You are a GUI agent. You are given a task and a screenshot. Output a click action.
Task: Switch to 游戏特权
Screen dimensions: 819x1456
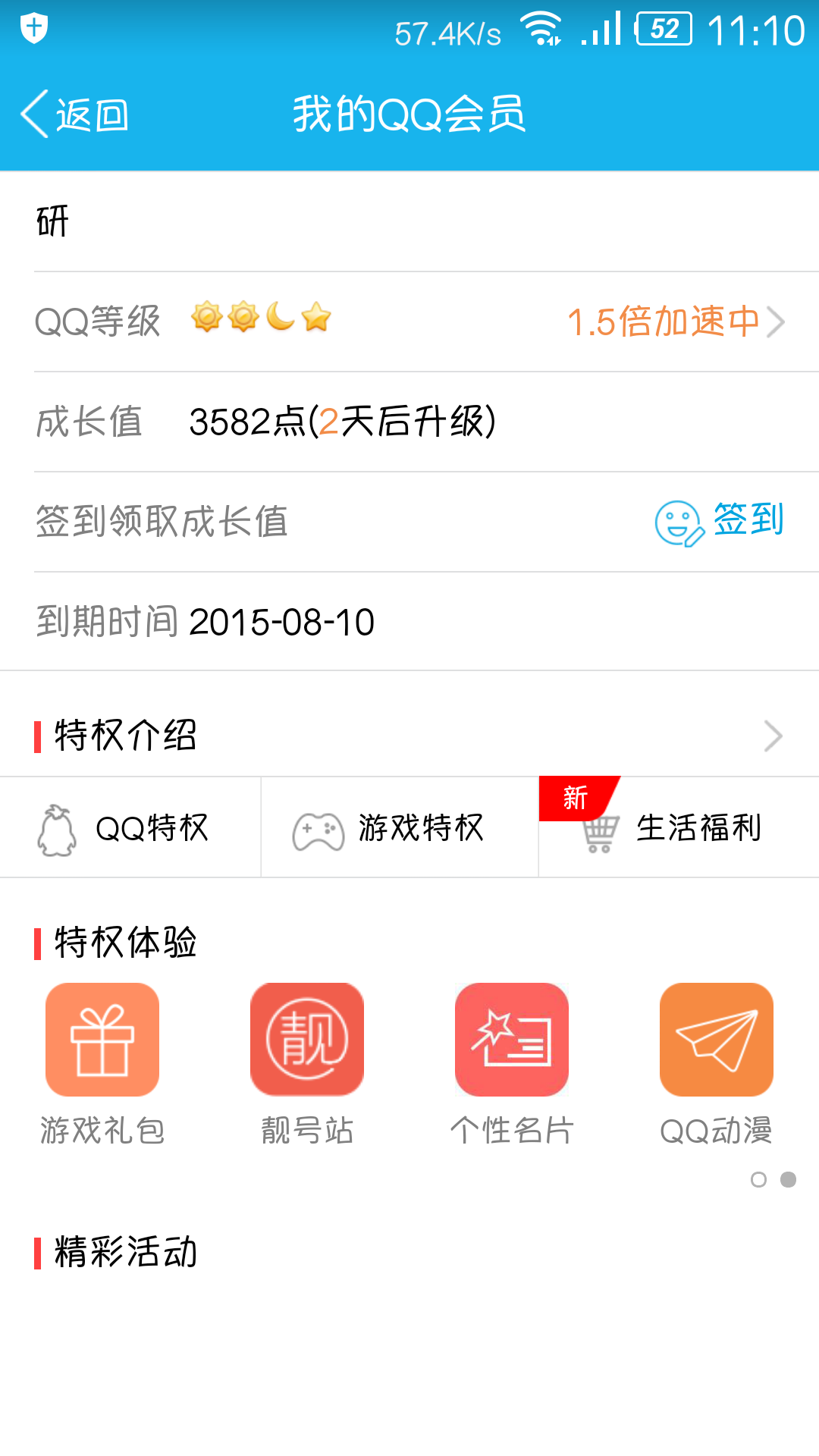[400, 827]
